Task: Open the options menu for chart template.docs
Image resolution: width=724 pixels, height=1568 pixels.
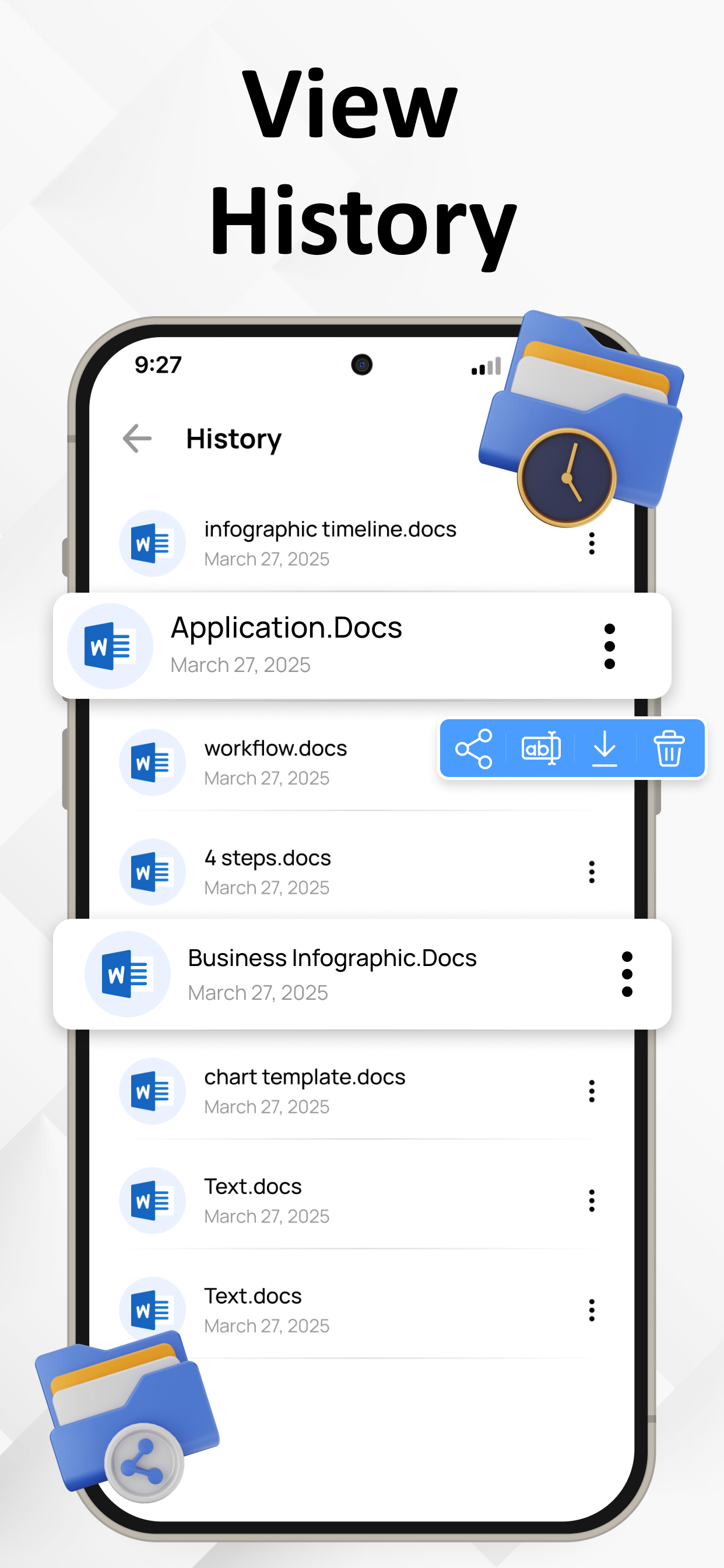Action: tap(591, 1091)
